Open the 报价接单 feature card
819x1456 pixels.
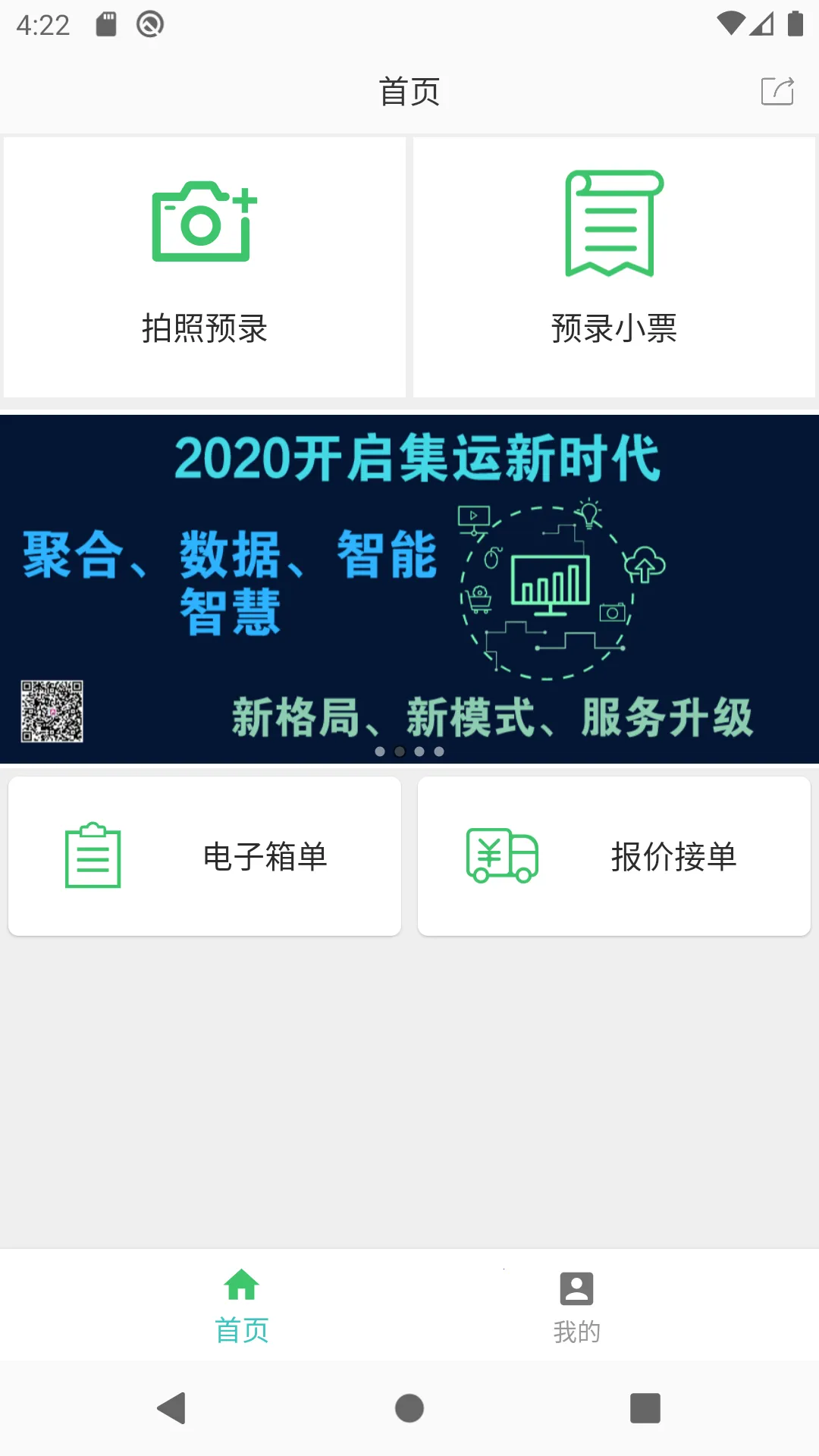coord(614,855)
